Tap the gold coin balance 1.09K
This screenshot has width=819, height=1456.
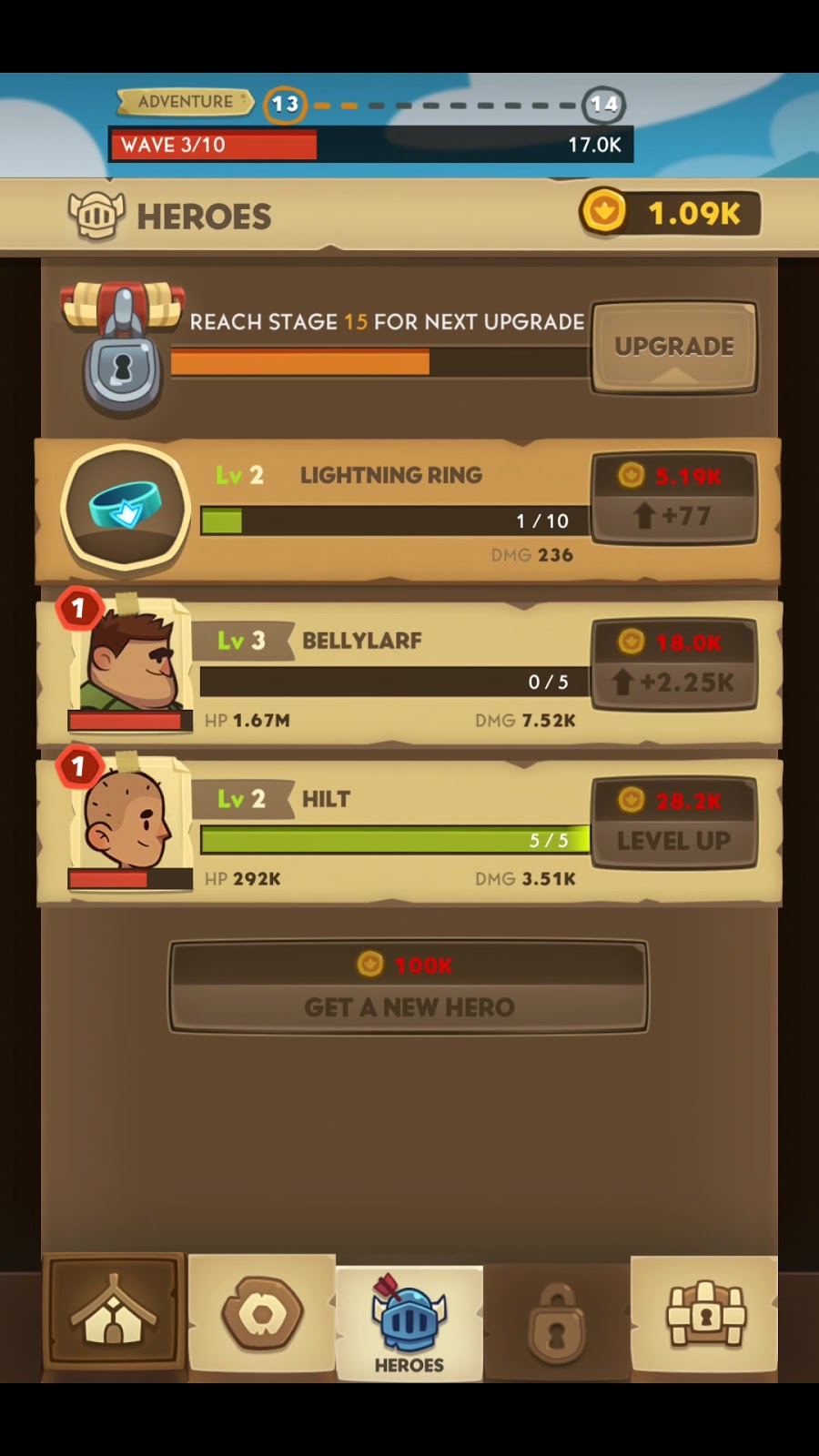[671, 214]
